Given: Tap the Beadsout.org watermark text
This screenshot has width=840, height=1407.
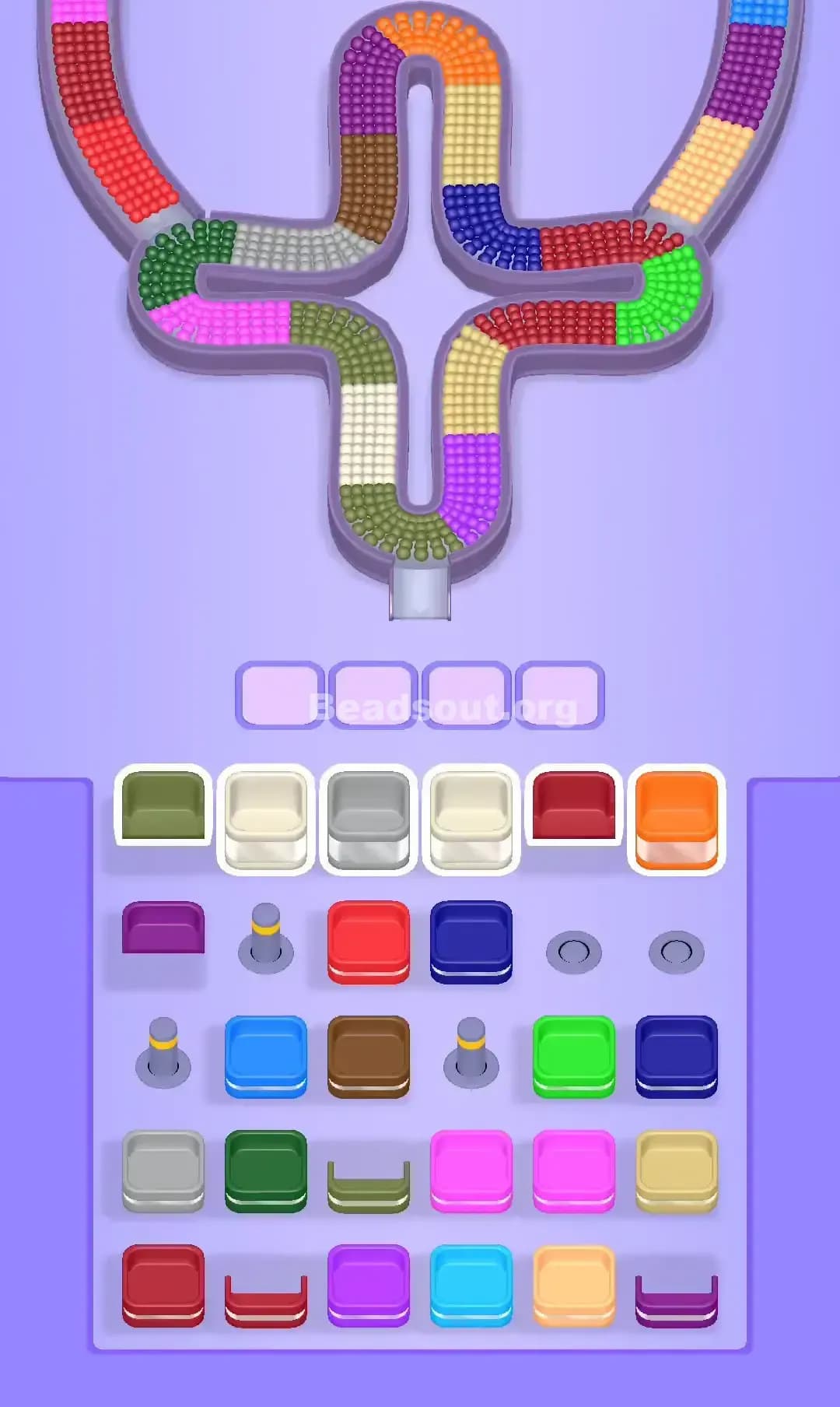Looking at the screenshot, I should 443,707.
